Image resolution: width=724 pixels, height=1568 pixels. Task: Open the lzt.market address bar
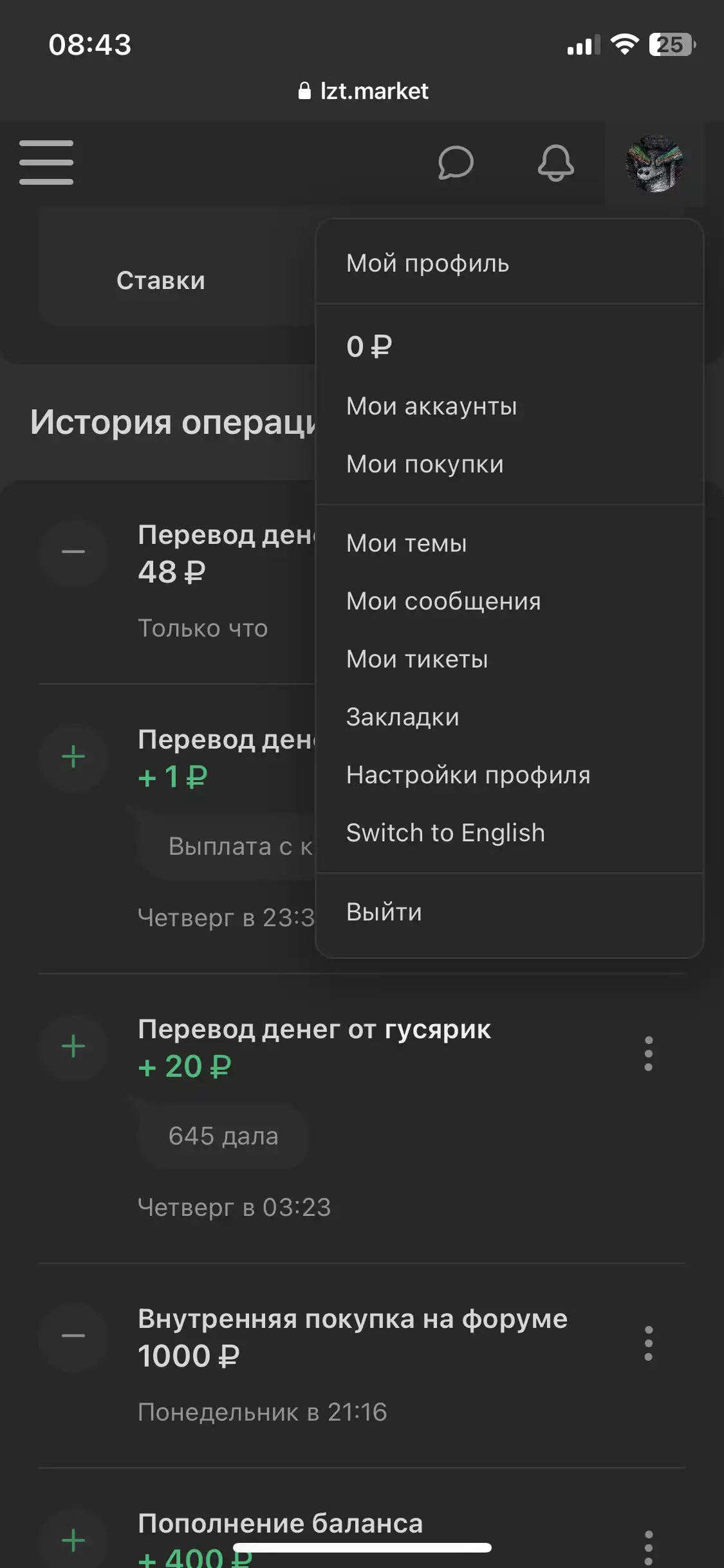[362, 91]
